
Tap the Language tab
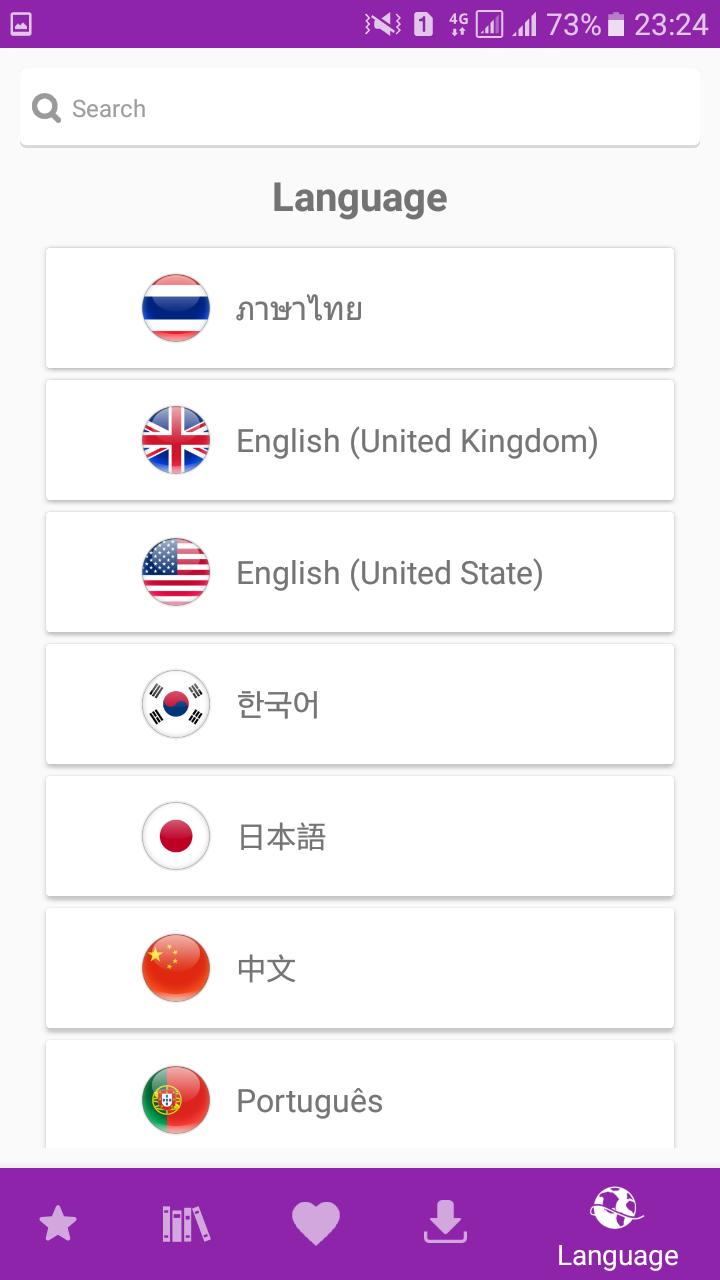click(x=617, y=1228)
